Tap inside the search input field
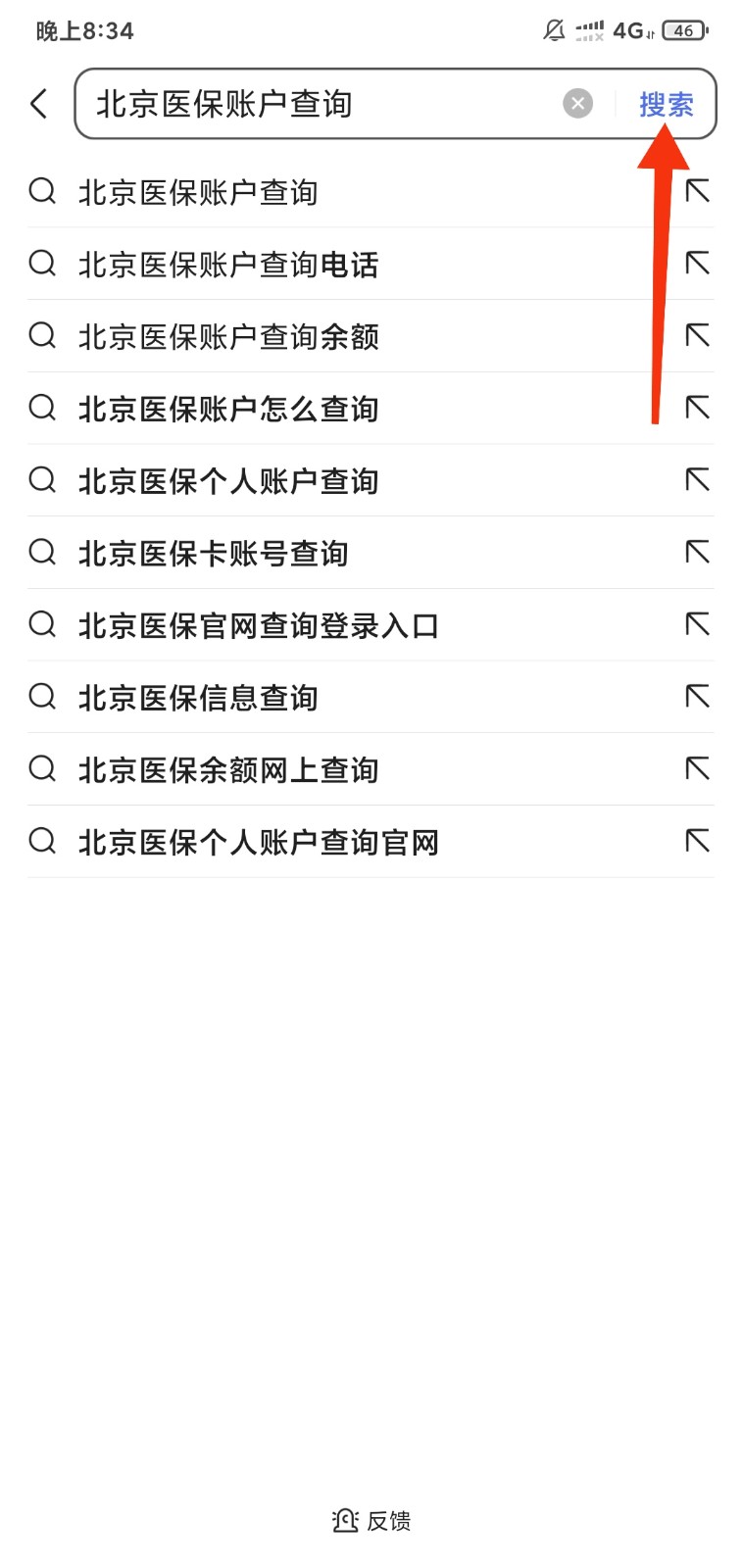The image size is (742, 1568). pyautogui.click(x=294, y=102)
